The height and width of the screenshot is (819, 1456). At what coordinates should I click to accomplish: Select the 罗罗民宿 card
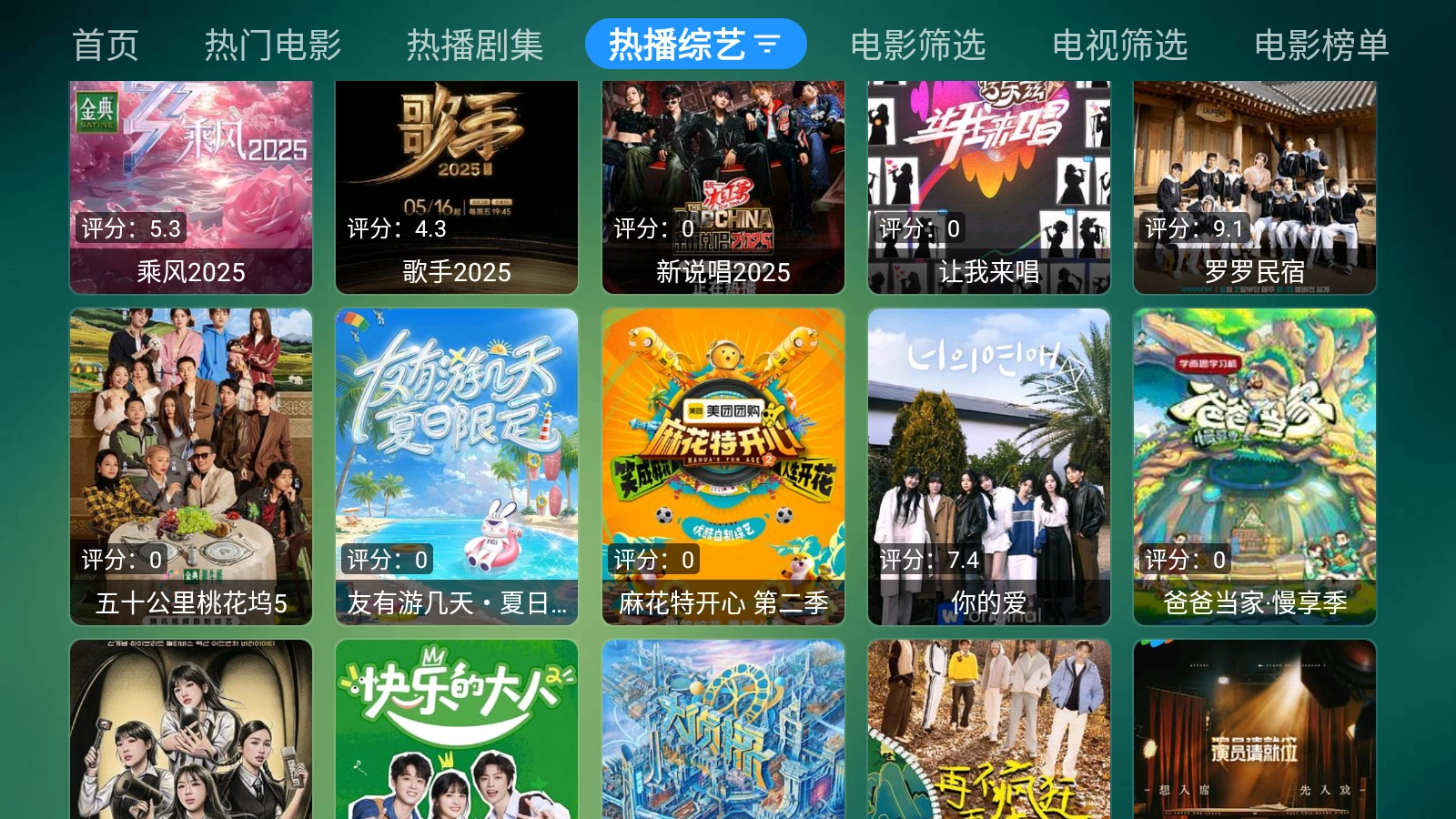pos(1255,187)
